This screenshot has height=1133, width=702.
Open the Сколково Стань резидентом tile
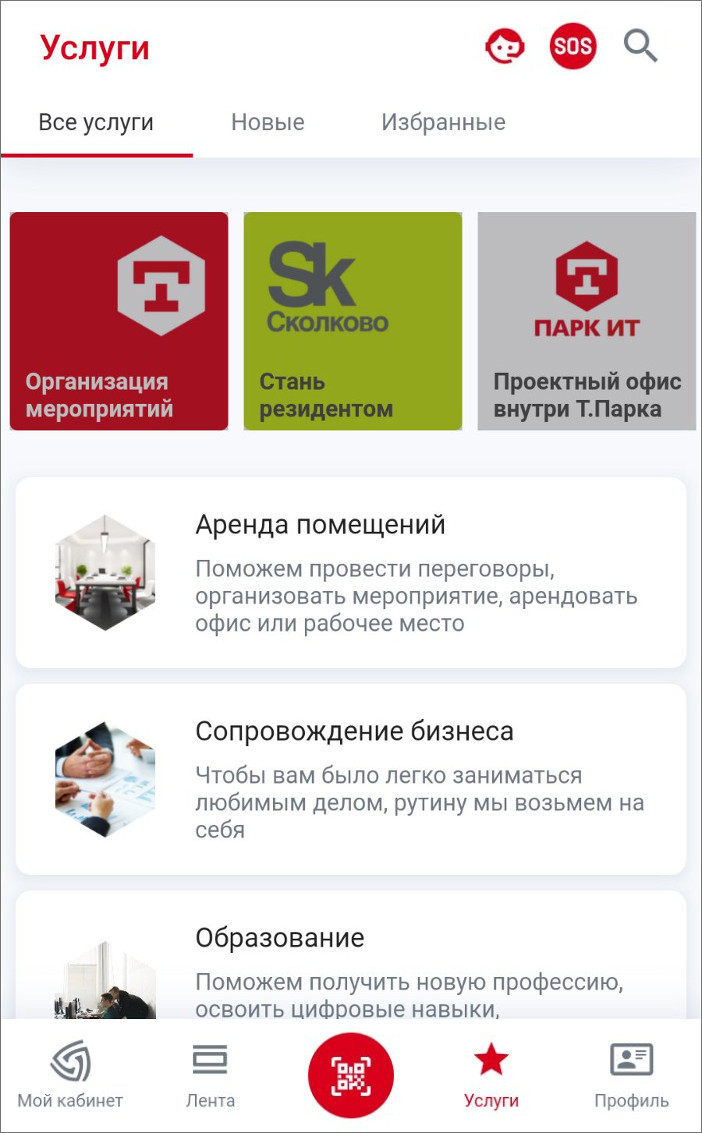coord(353,321)
